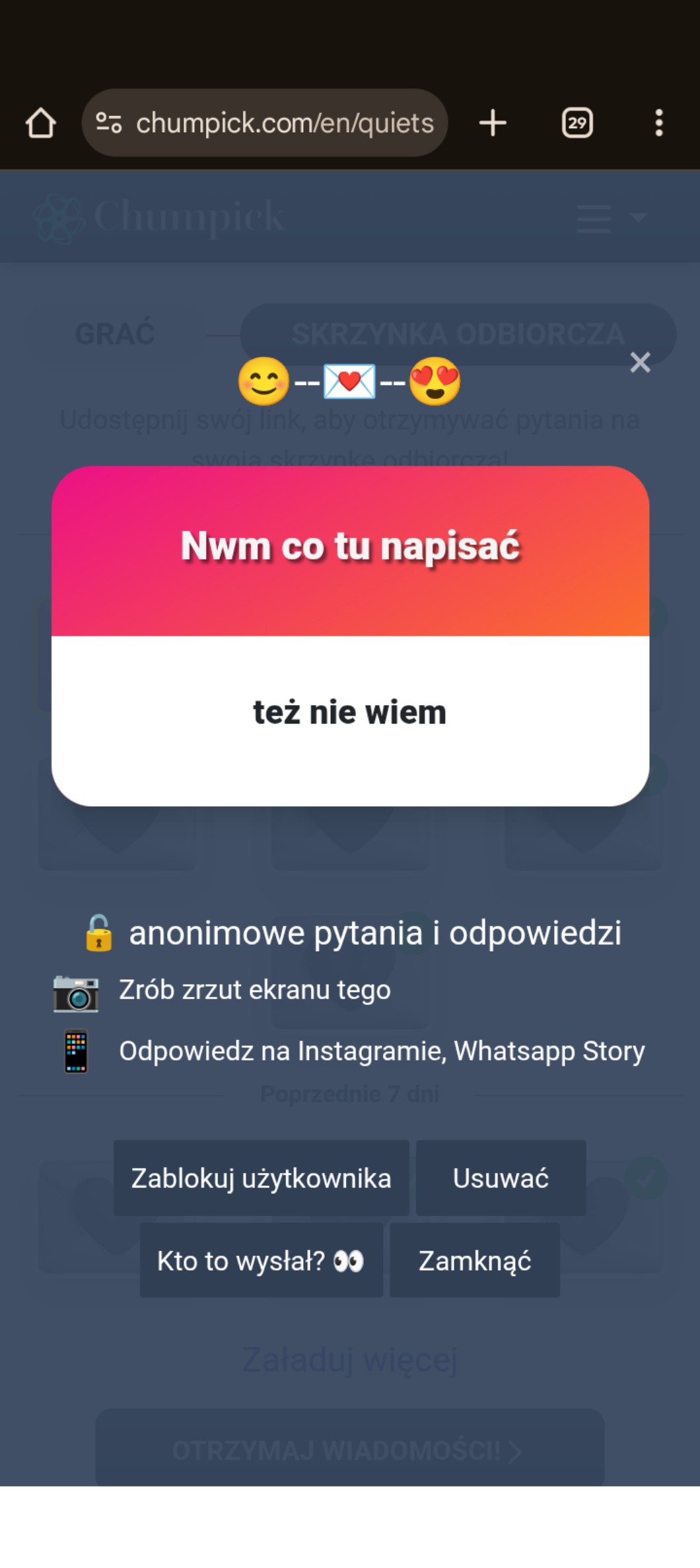This screenshot has height=1568, width=700.
Task: Tap Zablokuj użytkownika button
Action: tap(261, 1178)
